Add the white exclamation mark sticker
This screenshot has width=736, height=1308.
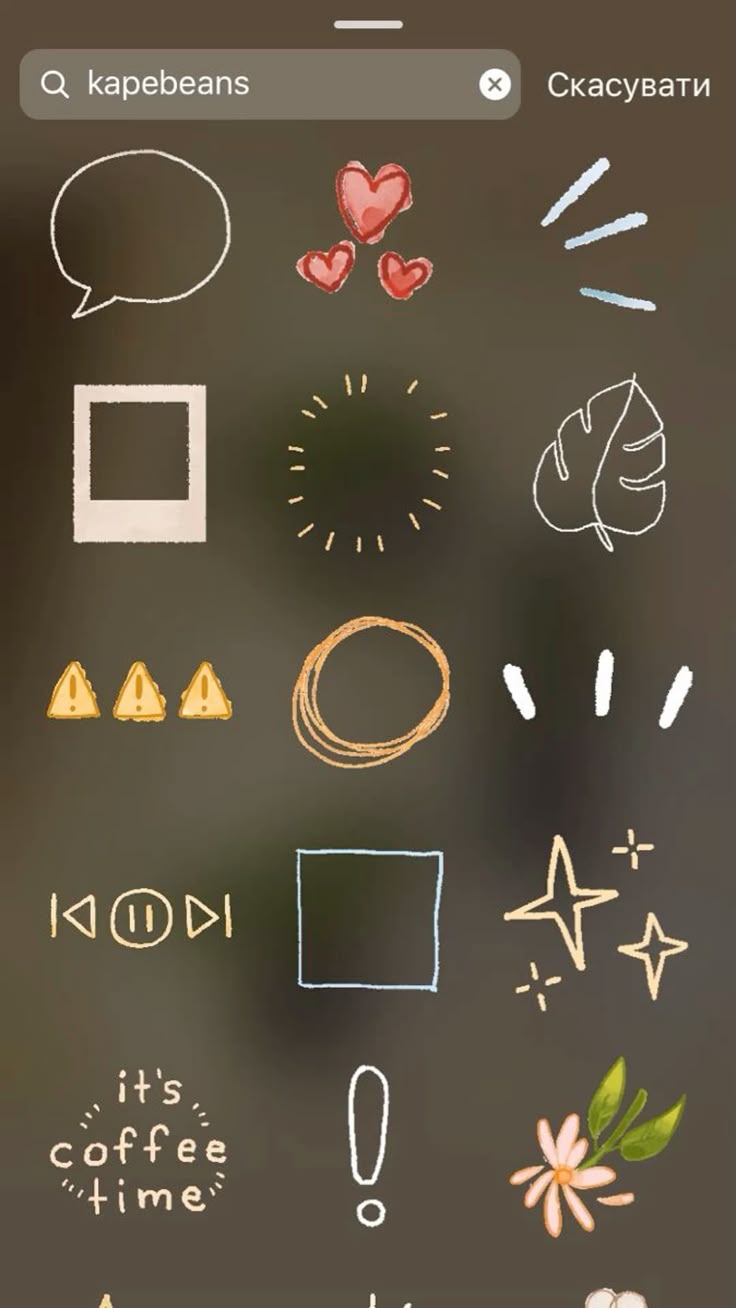[369, 1145]
